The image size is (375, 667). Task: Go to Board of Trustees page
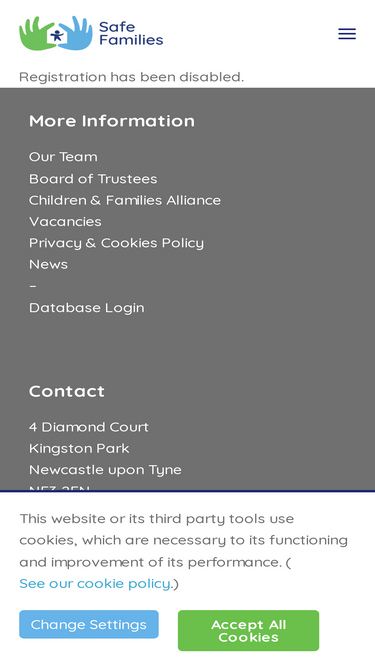click(93, 179)
